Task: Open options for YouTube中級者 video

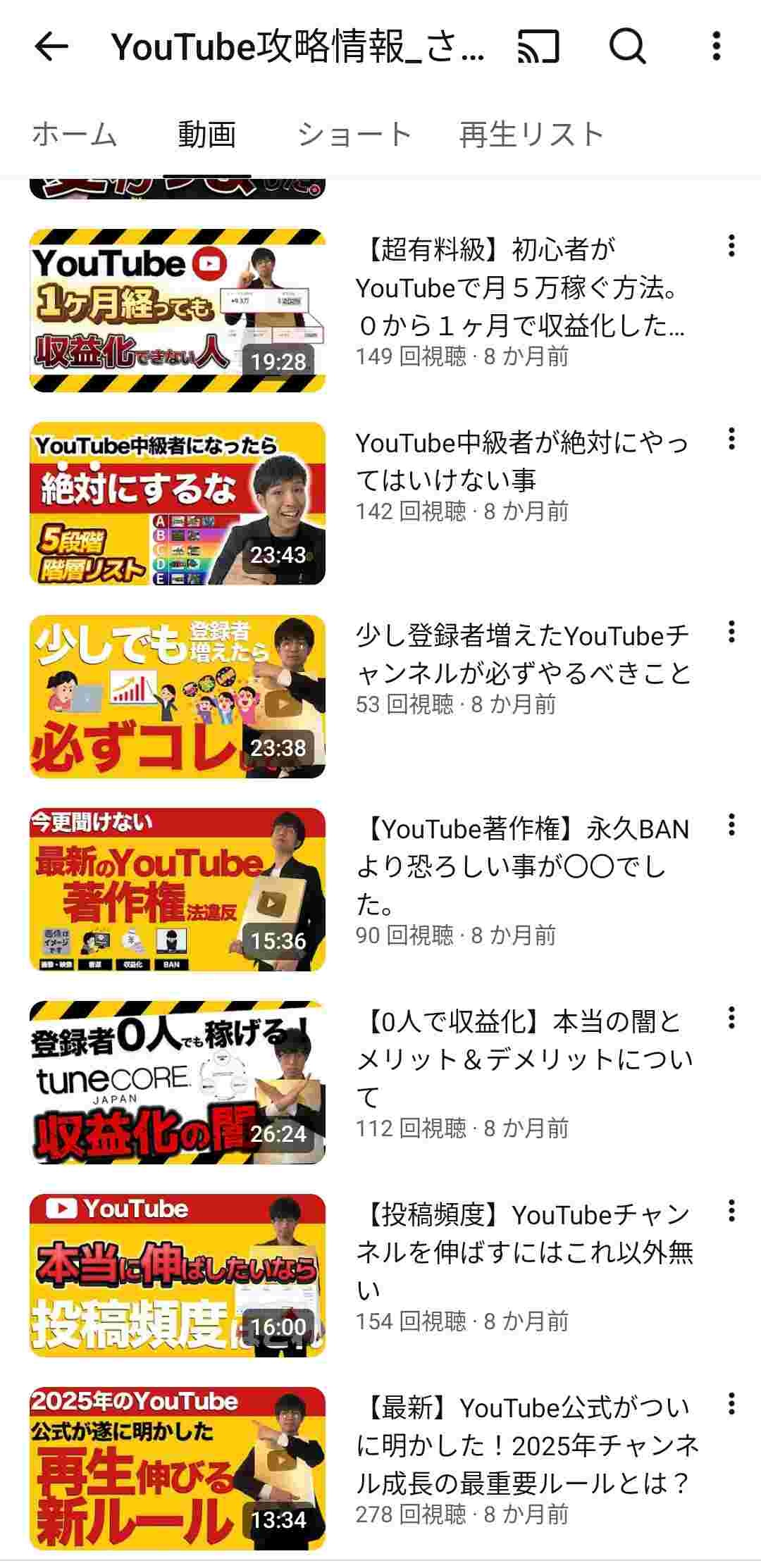Action: click(x=731, y=439)
